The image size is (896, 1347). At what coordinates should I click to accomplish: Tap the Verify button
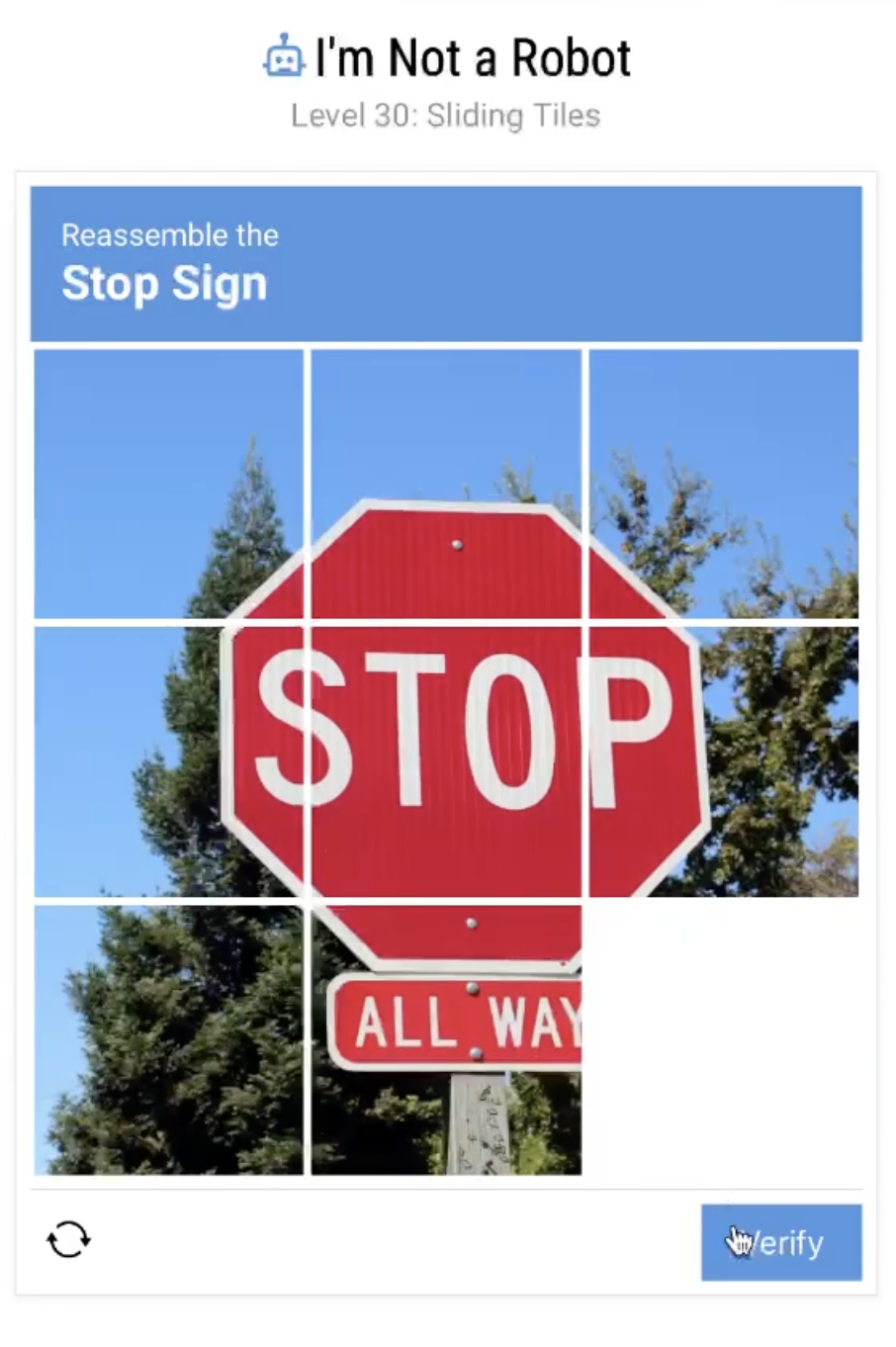coord(780,1242)
